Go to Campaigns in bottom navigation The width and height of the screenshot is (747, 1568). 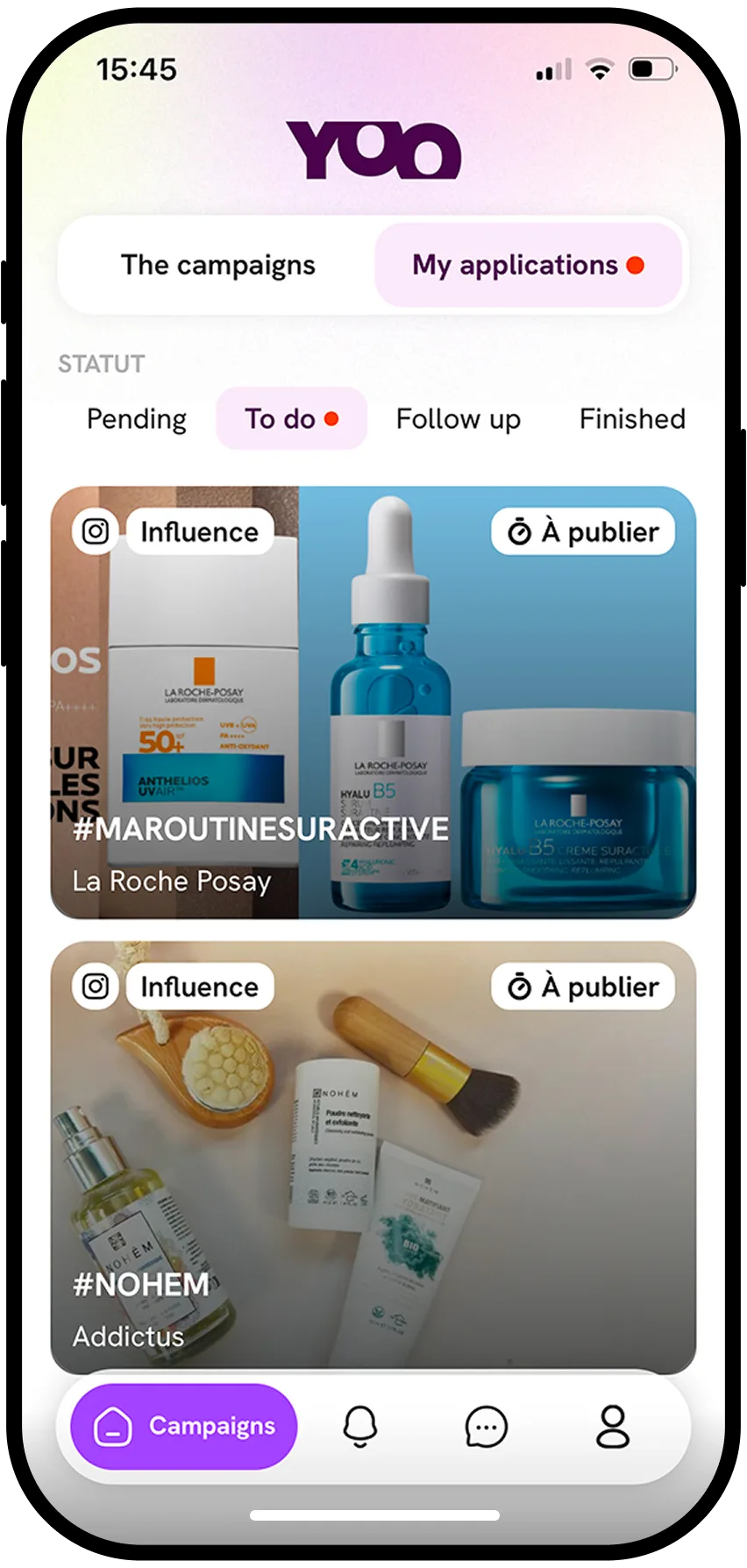pyautogui.click(x=184, y=1426)
